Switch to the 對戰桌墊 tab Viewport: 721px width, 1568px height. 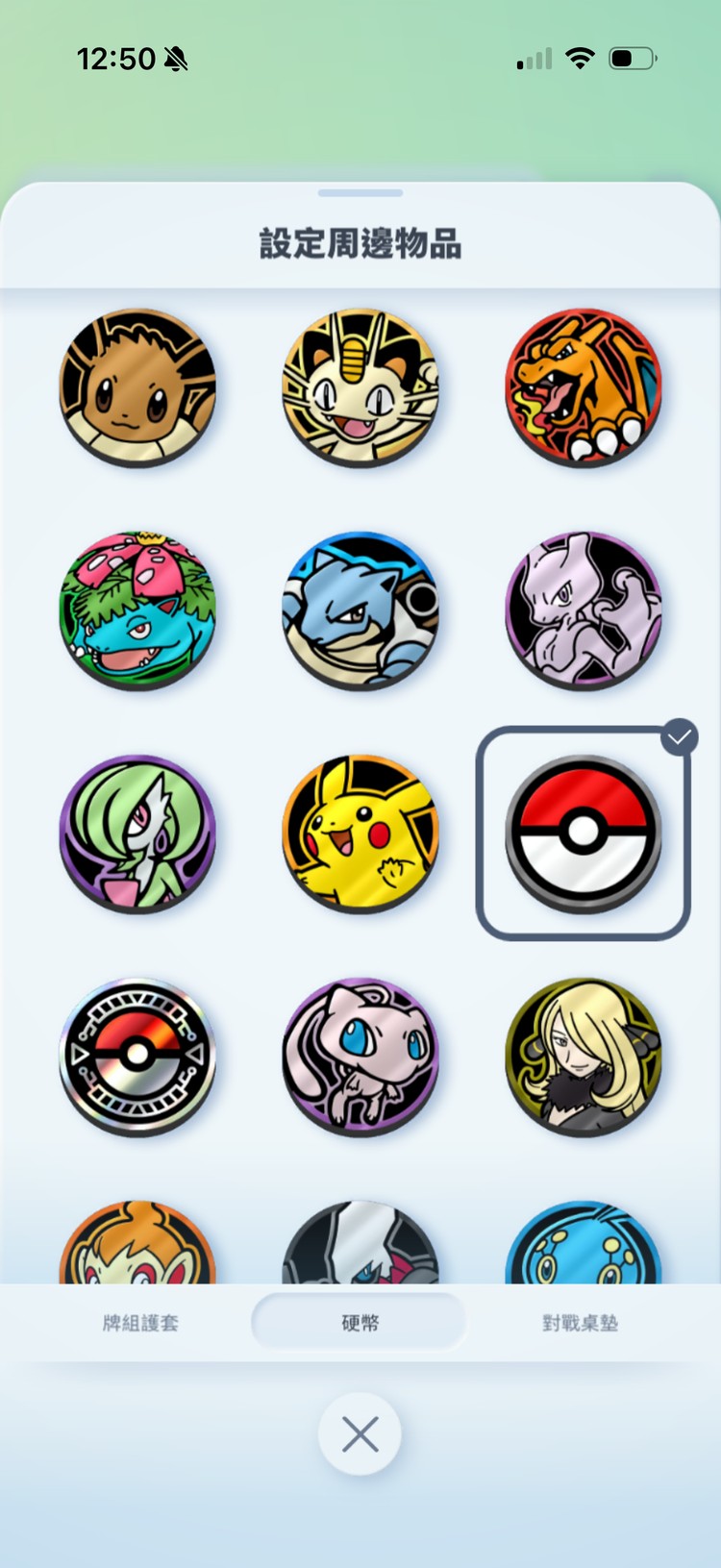coord(580,1323)
